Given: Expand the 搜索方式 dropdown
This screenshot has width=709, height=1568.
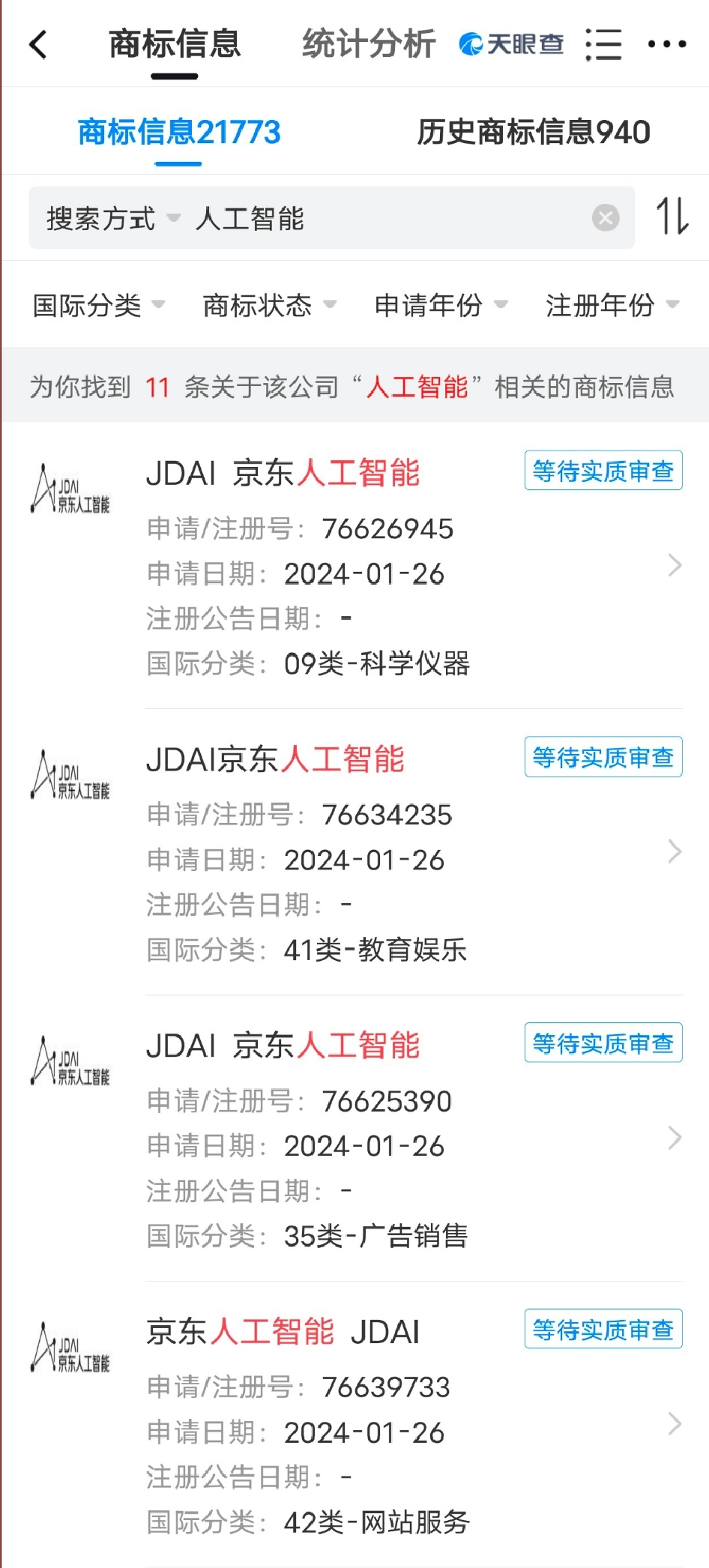Looking at the screenshot, I should pyautogui.click(x=114, y=219).
